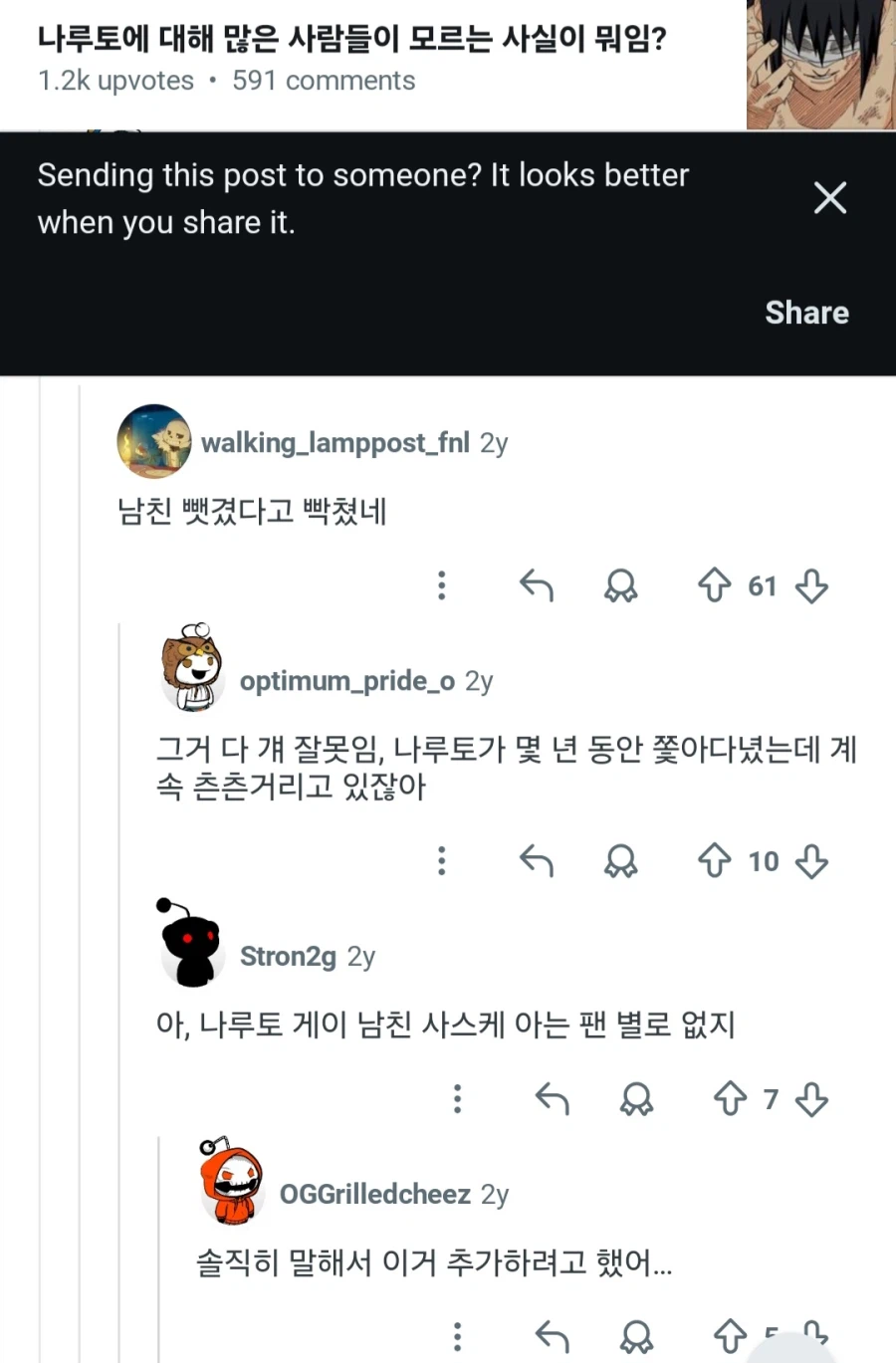The height and width of the screenshot is (1363, 896).
Task: Give an award to OGGrilledcheez's comment
Action: click(636, 1336)
